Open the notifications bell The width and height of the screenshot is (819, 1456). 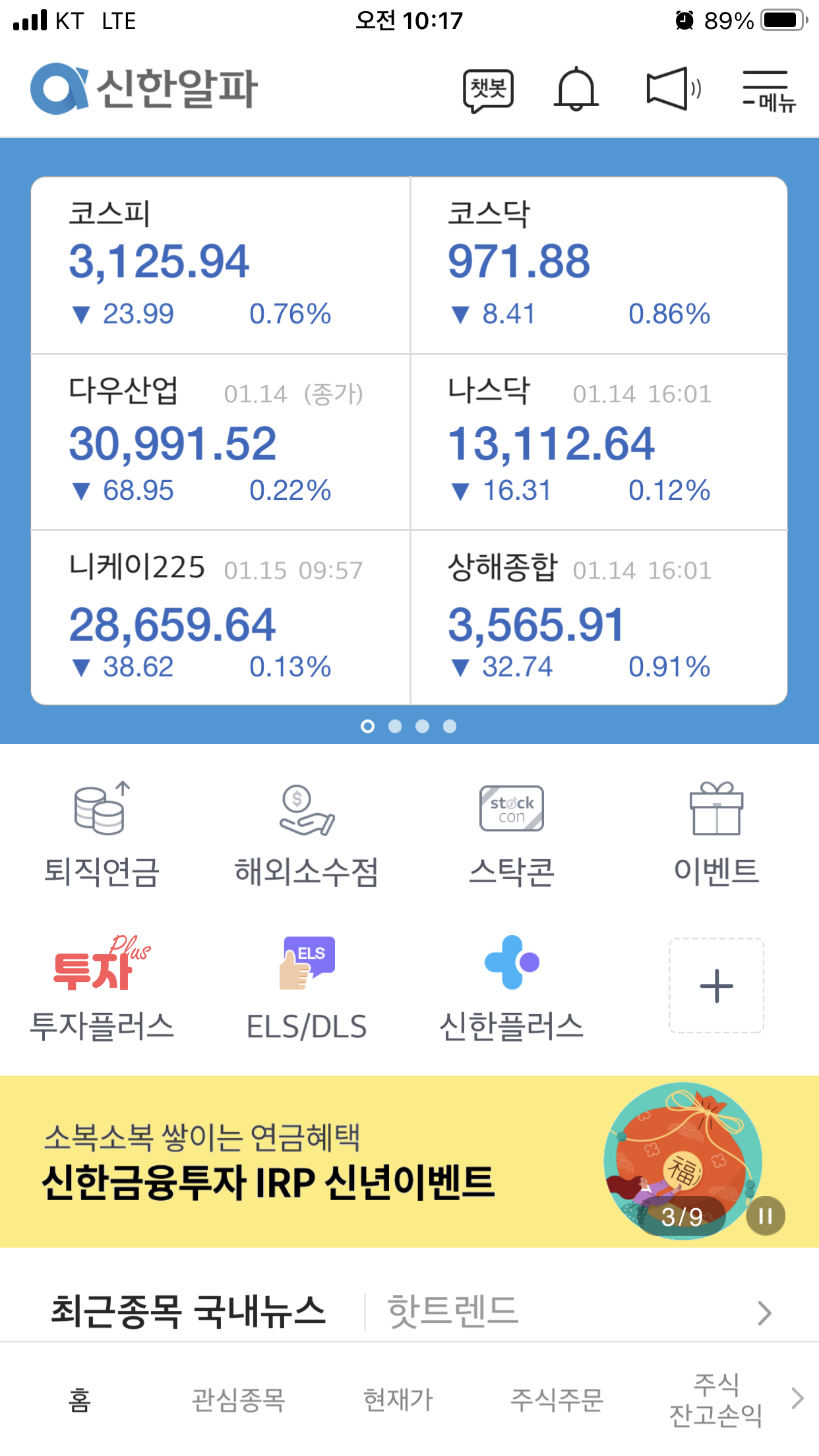[x=576, y=89]
